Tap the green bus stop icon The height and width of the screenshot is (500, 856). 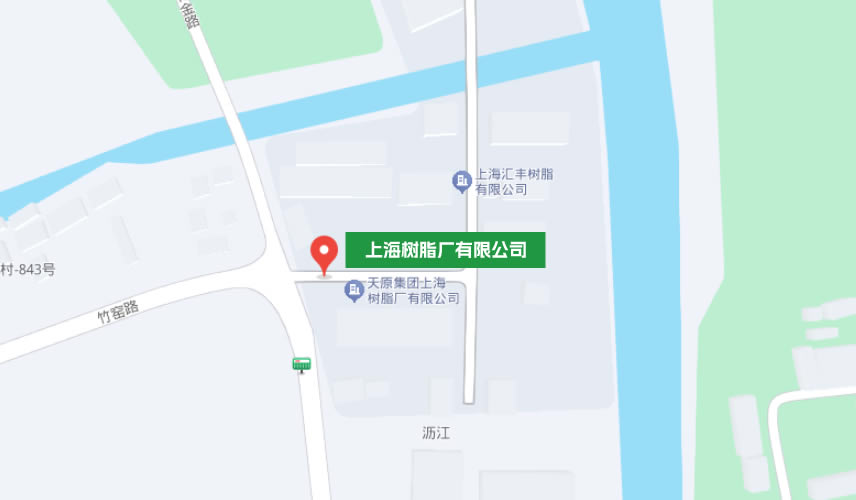point(301,365)
